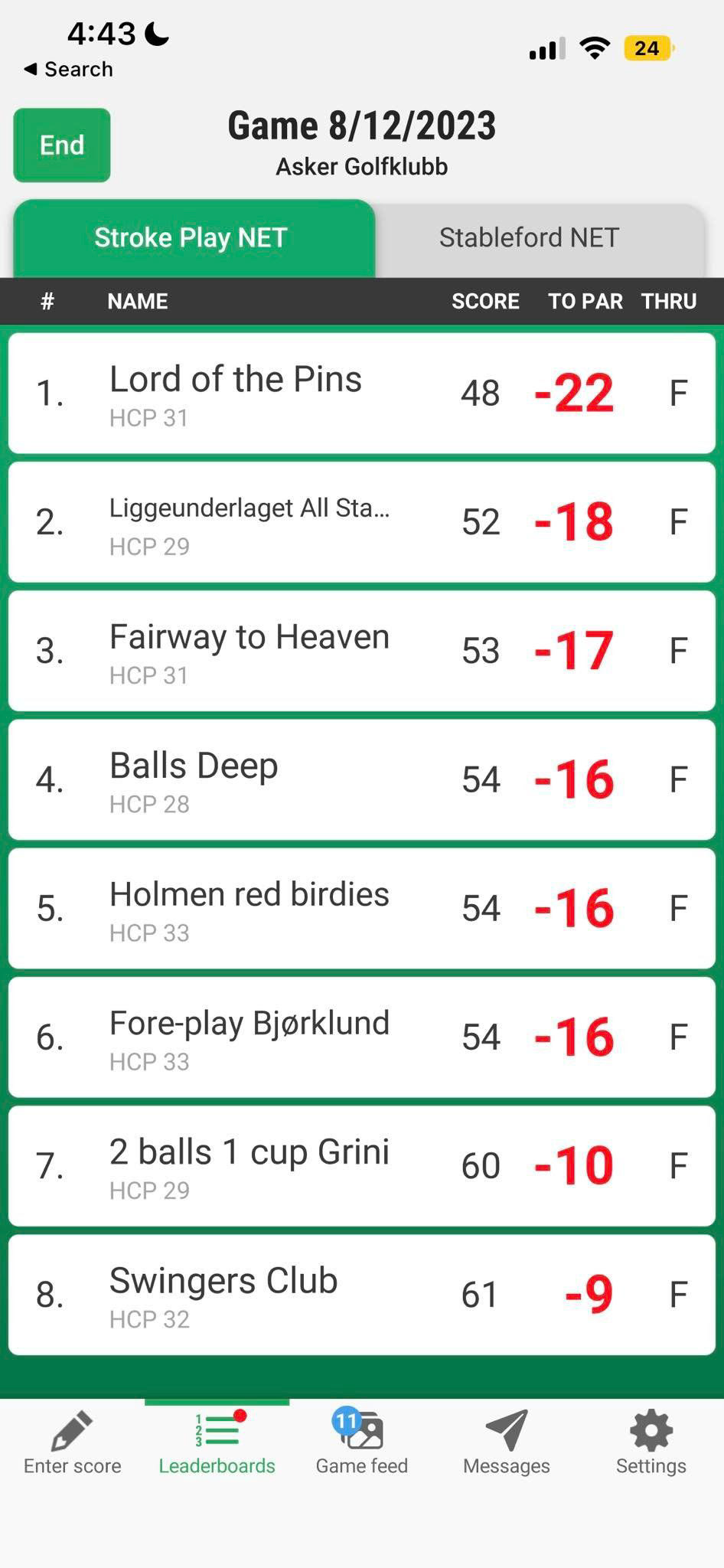Image resolution: width=724 pixels, height=1568 pixels.
Task: Open Liggeunderlaget All Sta… team row
Action: pos(362,522)
